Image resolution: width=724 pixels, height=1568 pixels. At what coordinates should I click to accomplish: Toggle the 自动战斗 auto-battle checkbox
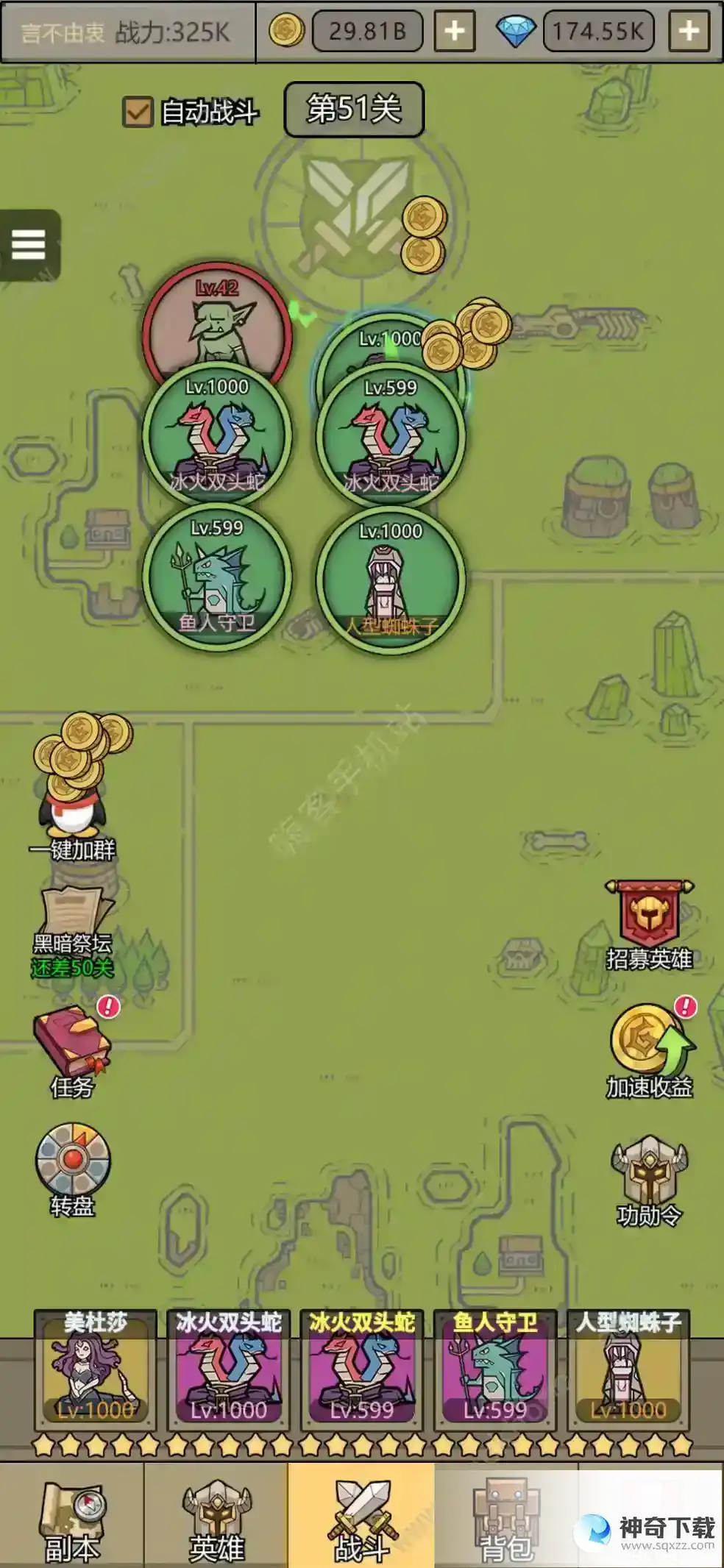(138, 112)
